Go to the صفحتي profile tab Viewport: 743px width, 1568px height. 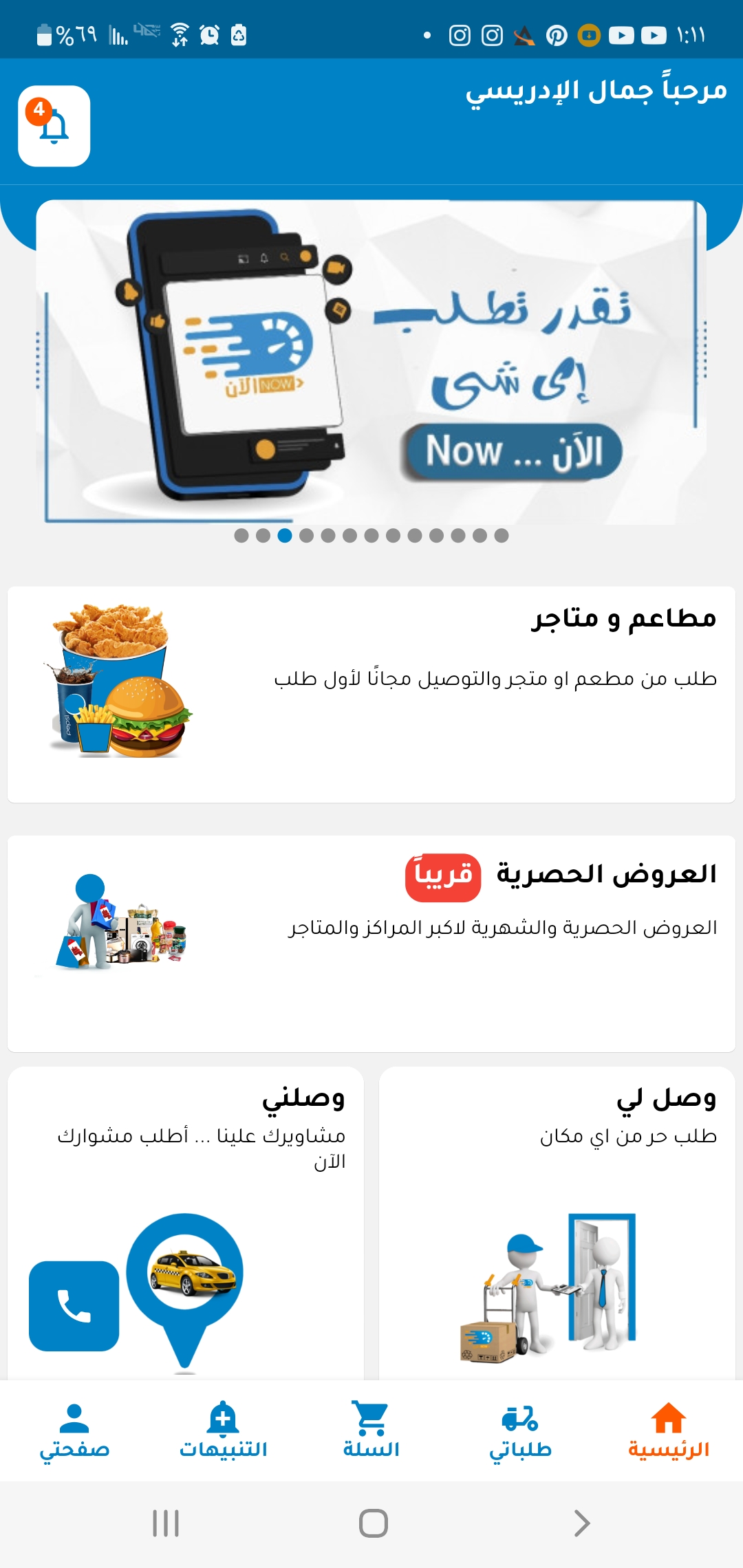point(74,1431)
